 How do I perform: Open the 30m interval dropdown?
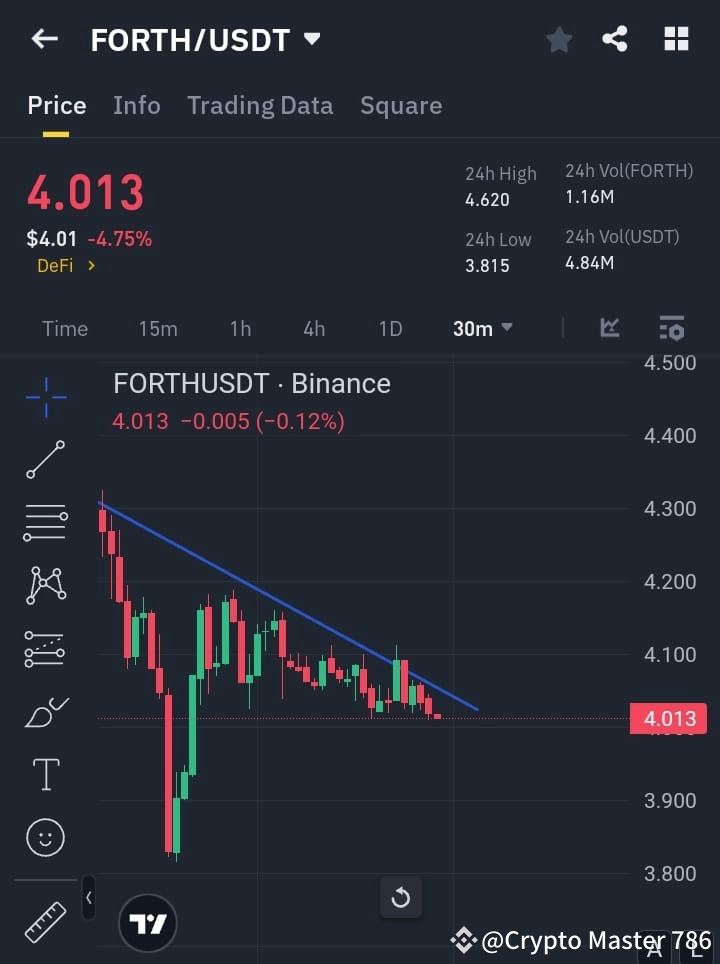(x=483, y=328)
